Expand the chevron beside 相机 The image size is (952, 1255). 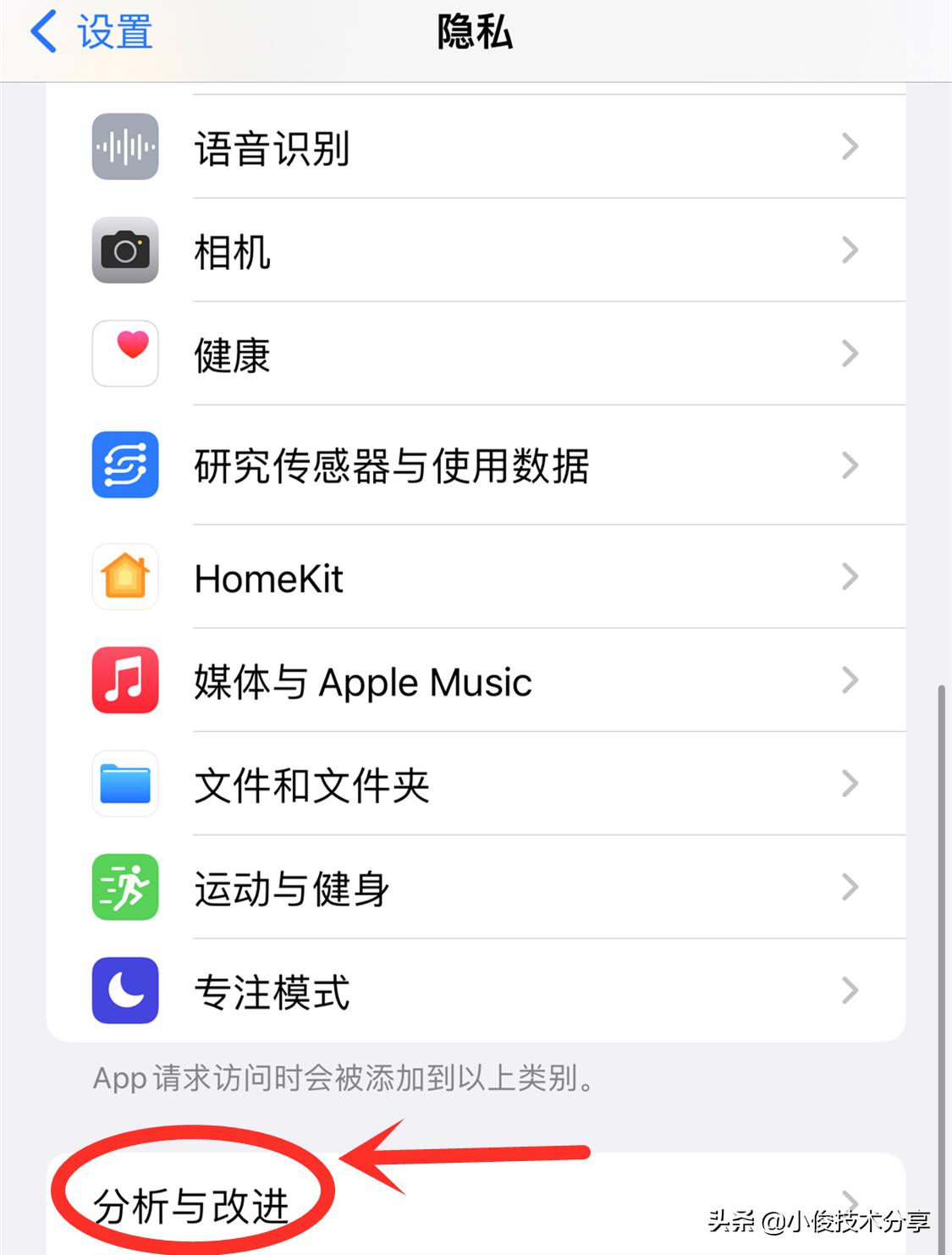[850, 250]
